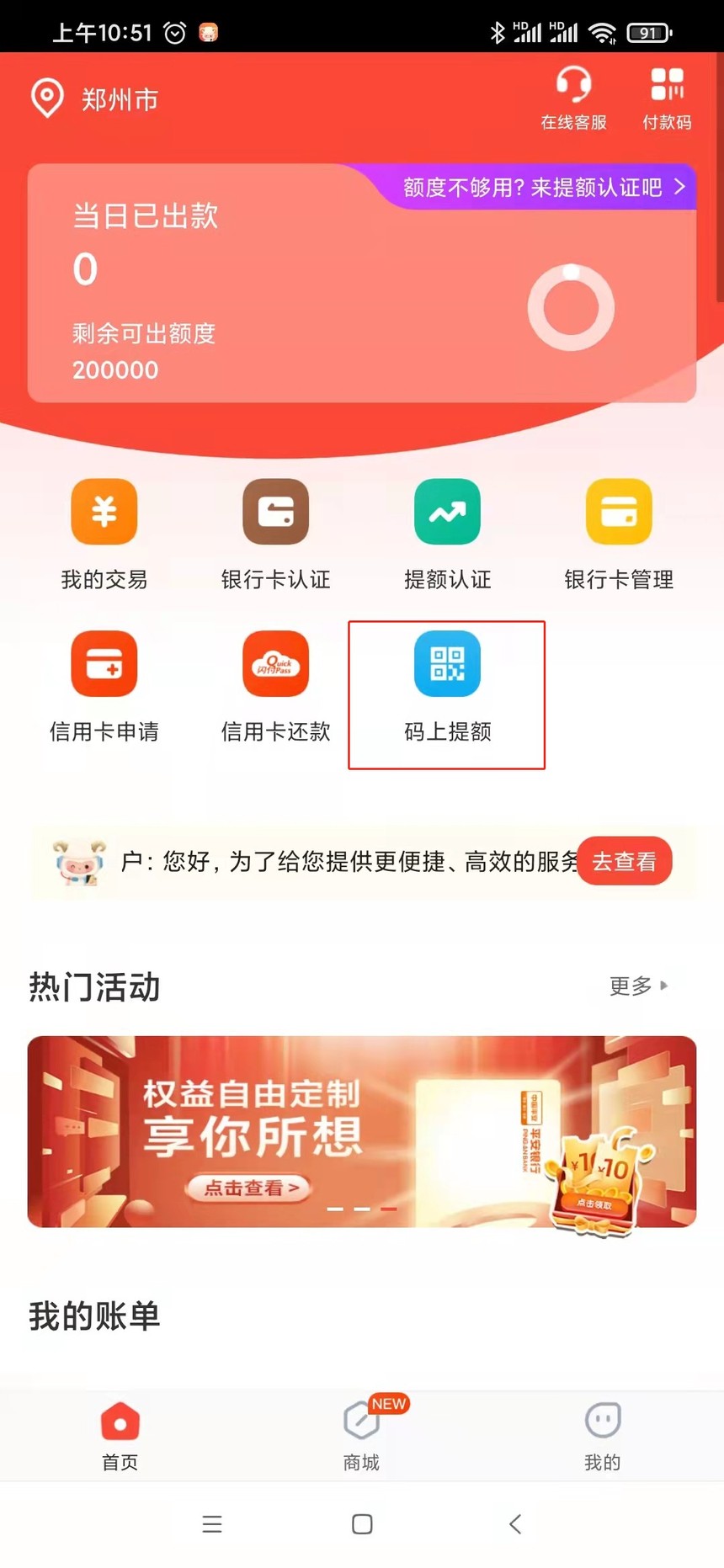Open the 郑州市 location selector
The width and height of the screenshot is (724, 1568).
coord(94,99)
